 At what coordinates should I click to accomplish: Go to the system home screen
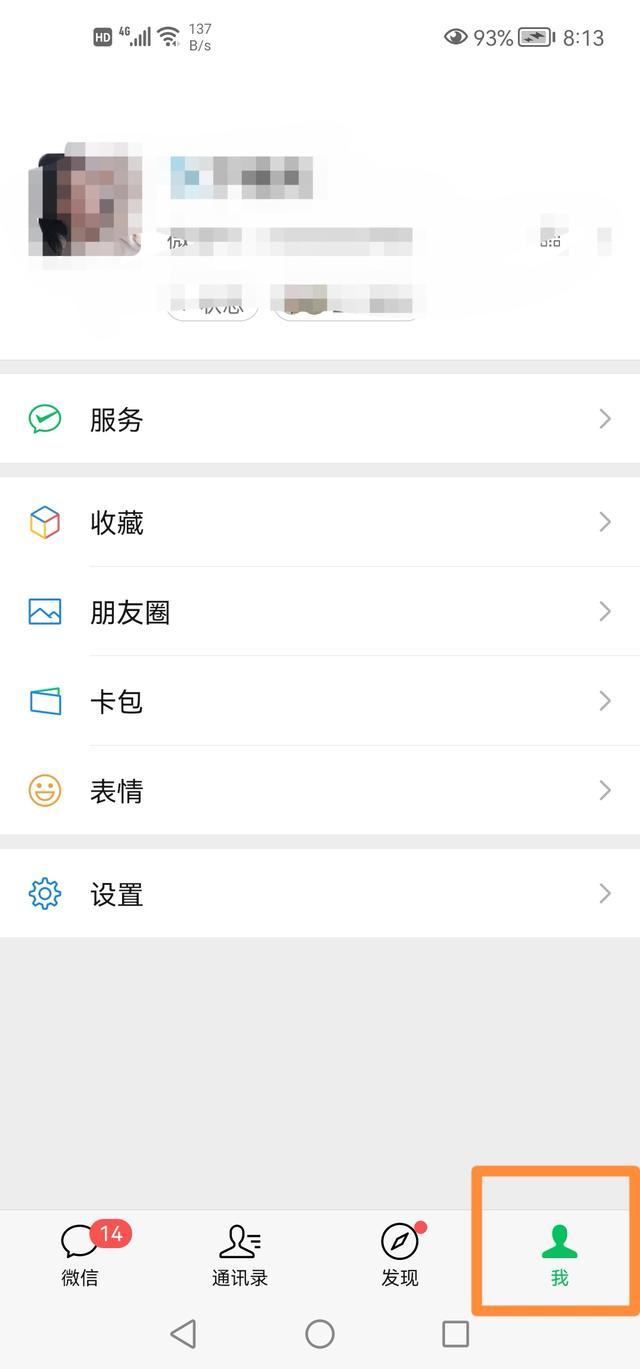[x=320, y=1333]
